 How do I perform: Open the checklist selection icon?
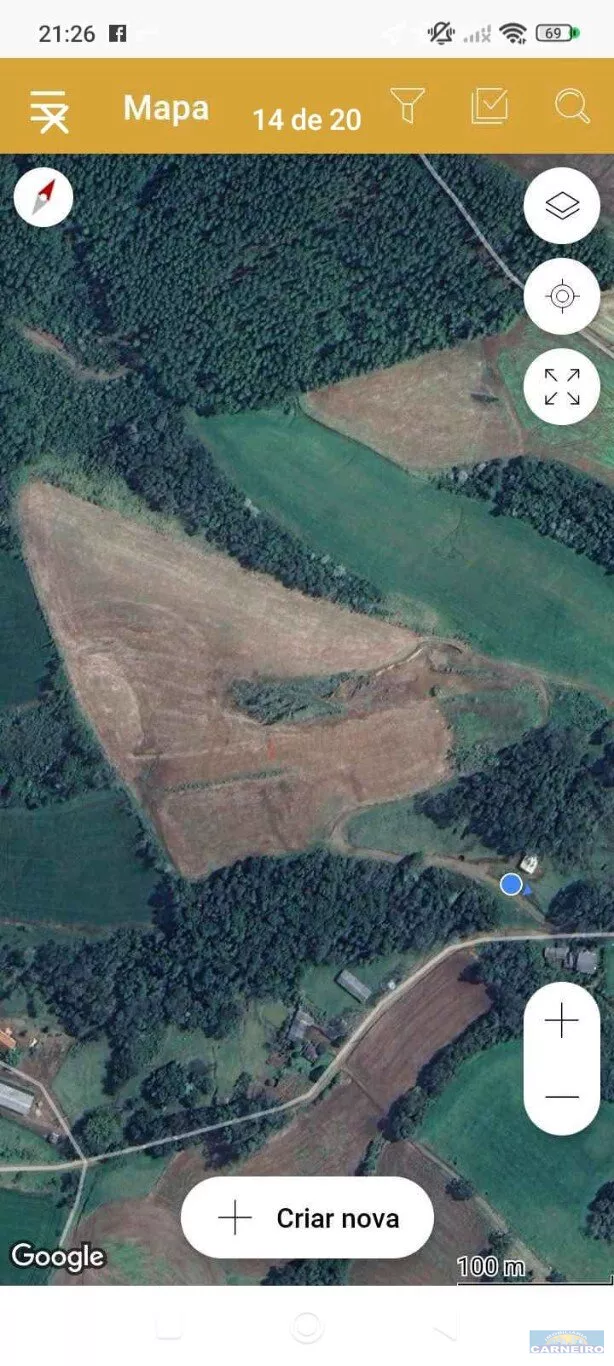click(490, 106)
